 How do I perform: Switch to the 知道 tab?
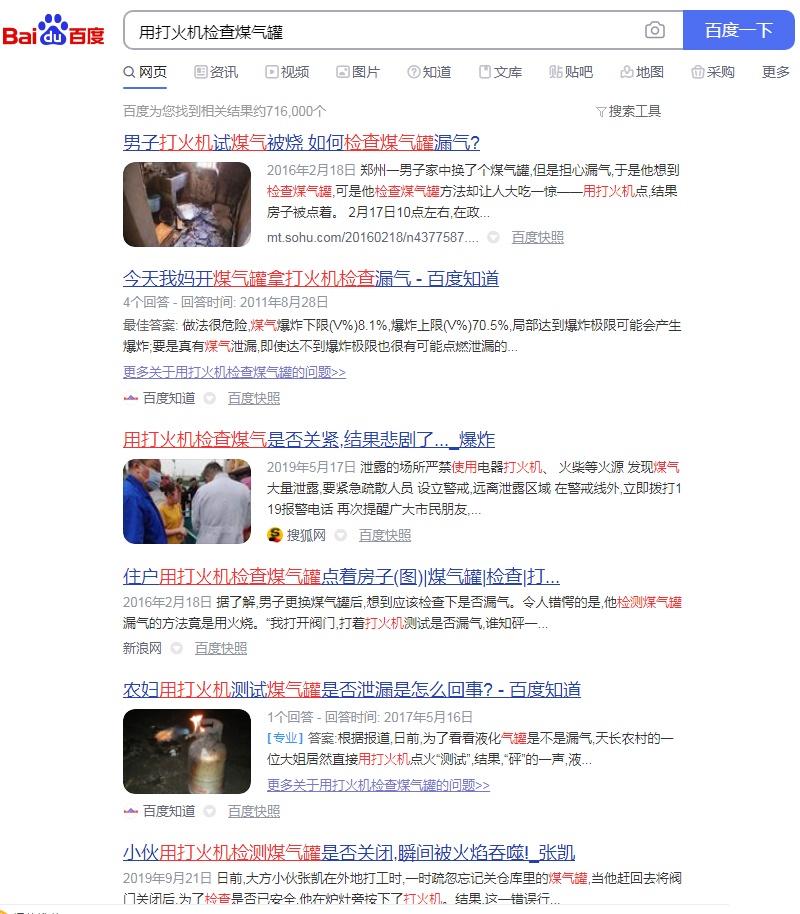[x=429, y=72]
